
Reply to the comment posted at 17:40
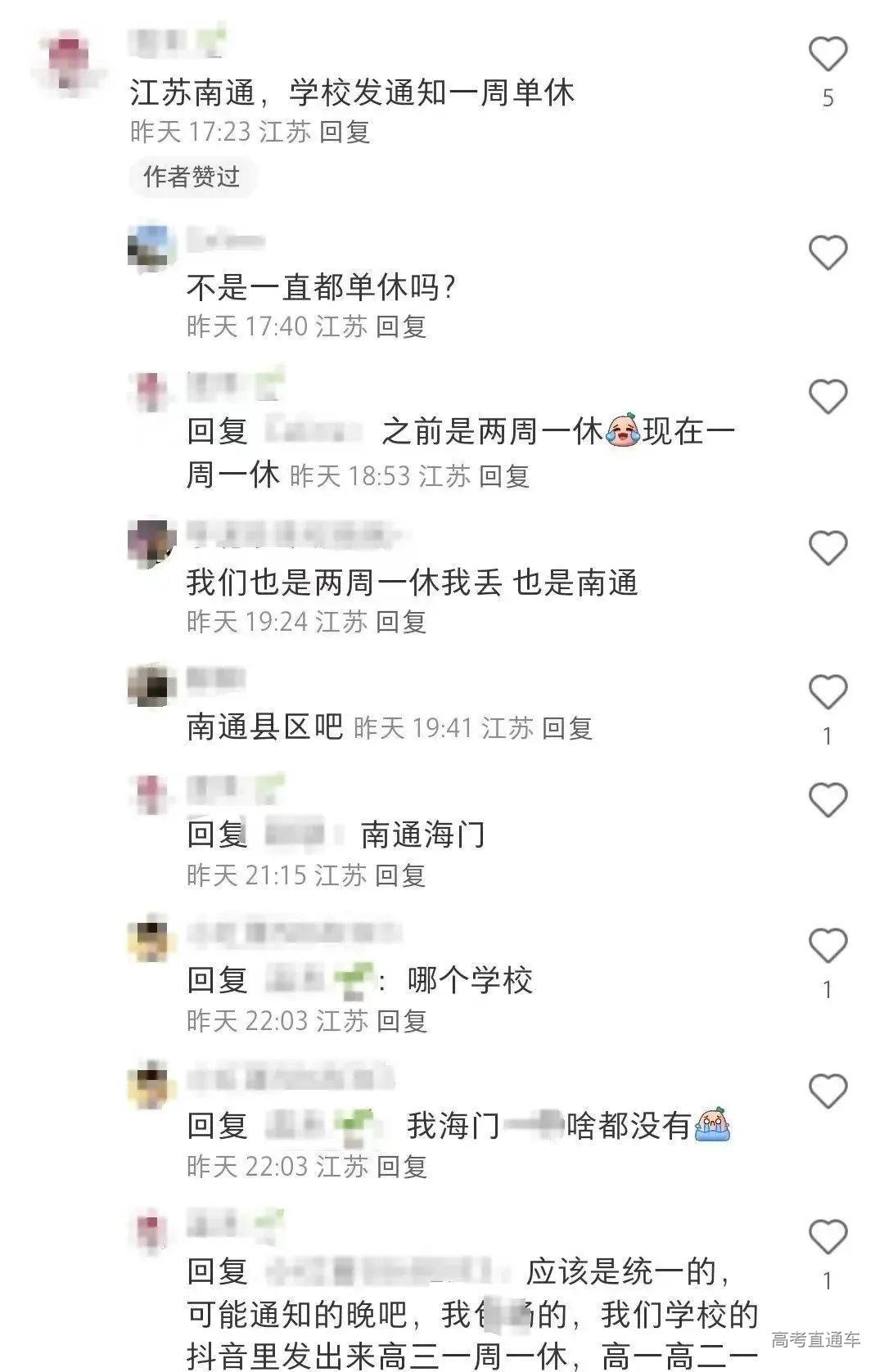tap(401, 327)
